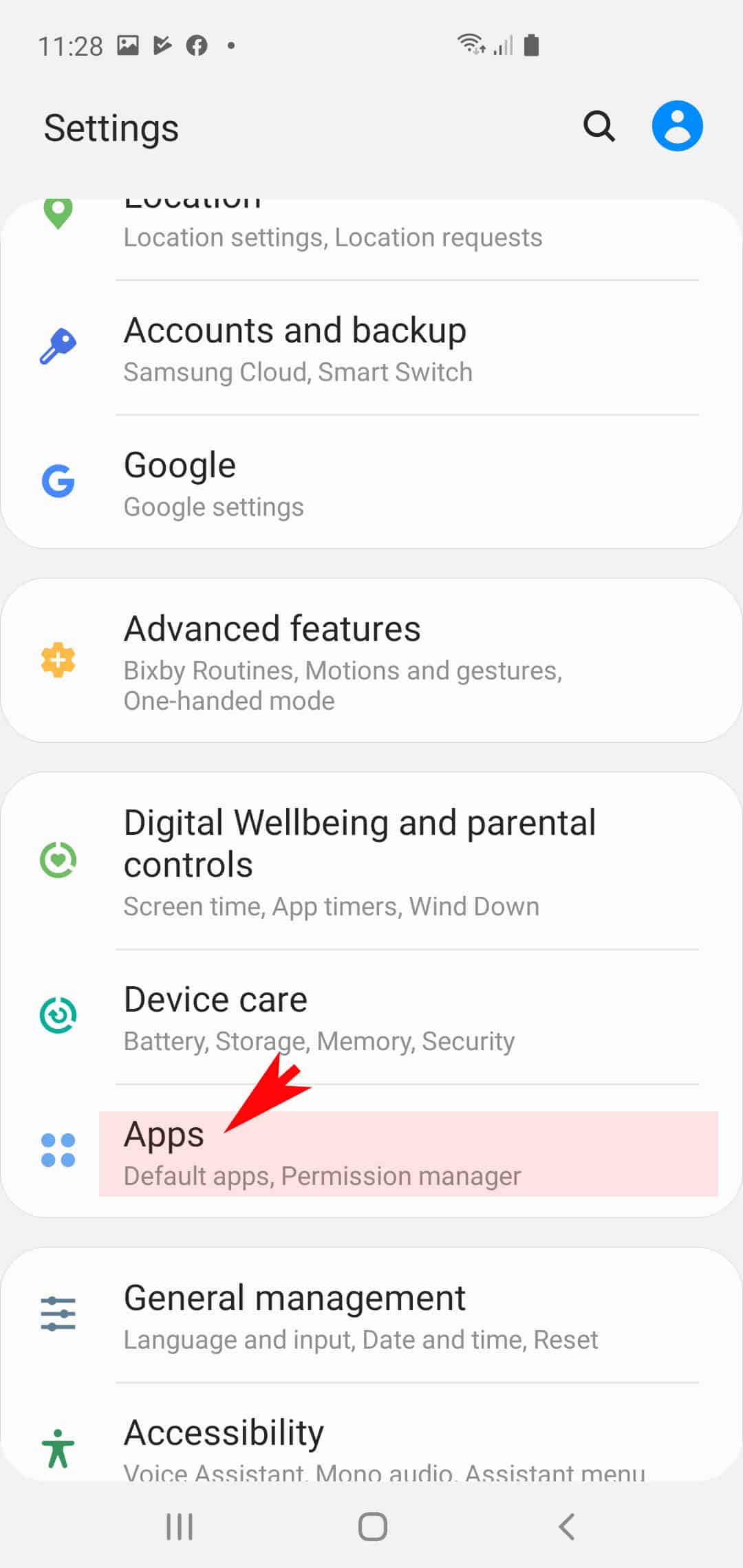Show recent apps from navigation bar
This screenshot has height=1568, width=743.
click(x=180, y=1527)
